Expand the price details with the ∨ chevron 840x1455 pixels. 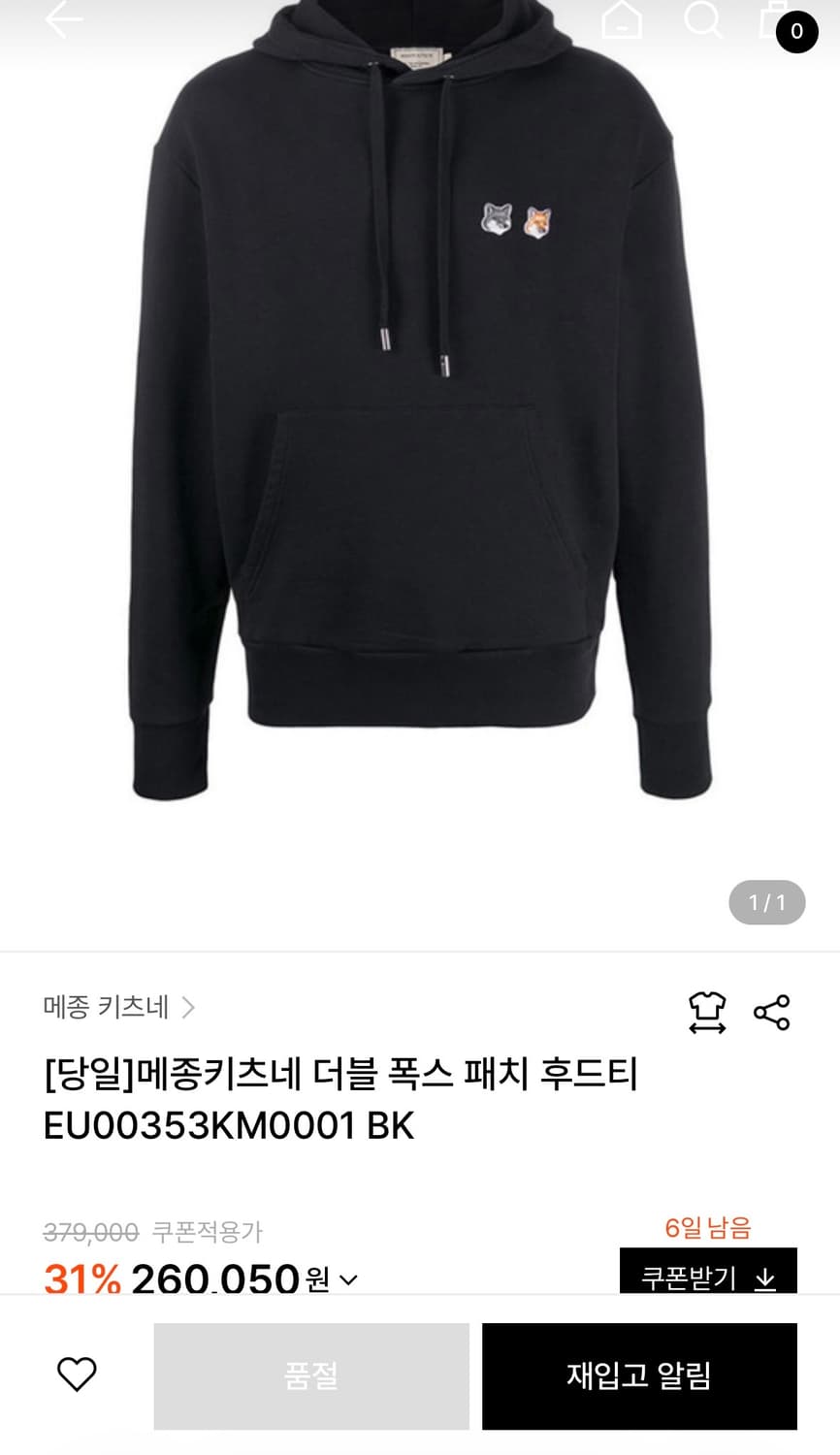346,1283
